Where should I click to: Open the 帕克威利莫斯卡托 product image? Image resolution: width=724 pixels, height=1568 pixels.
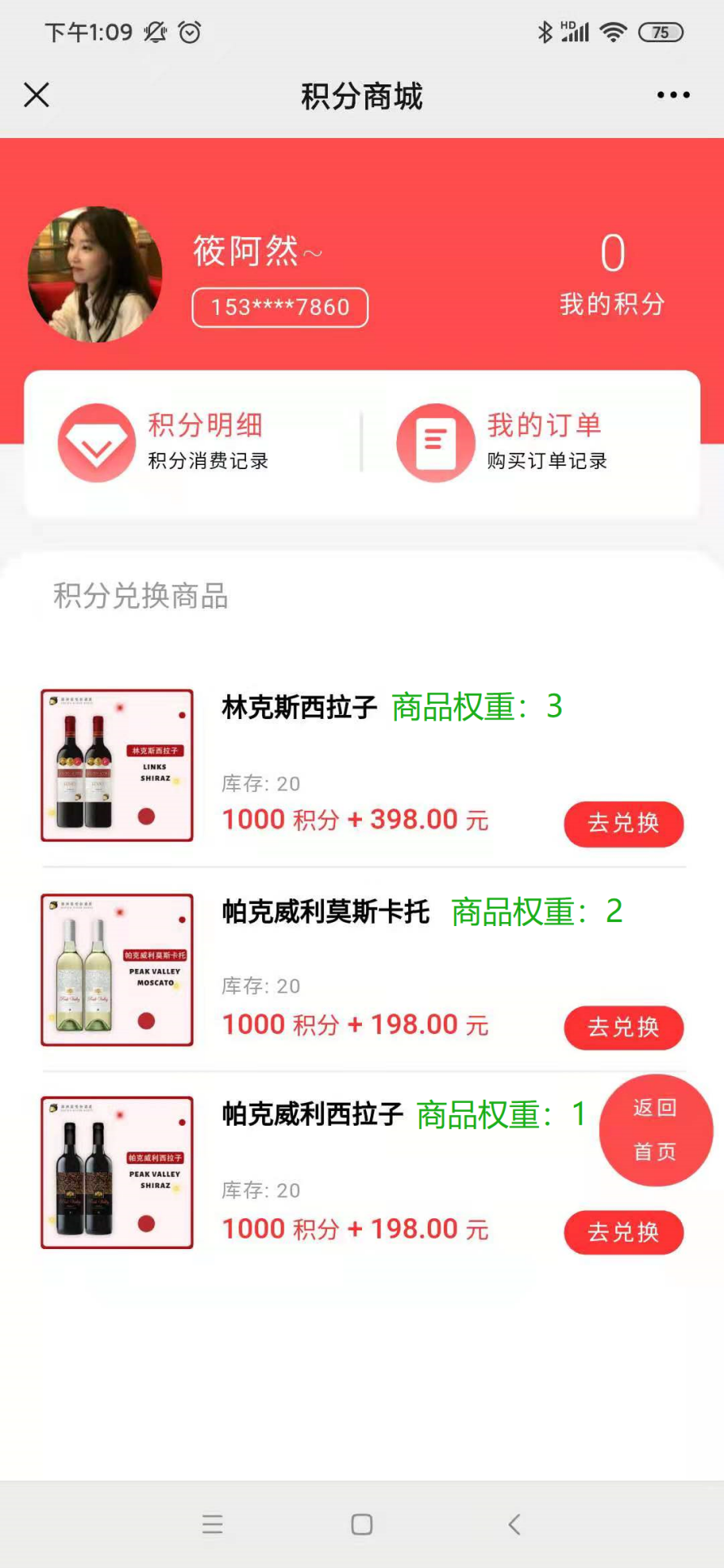pyautogui.click(x=117, y=970)
